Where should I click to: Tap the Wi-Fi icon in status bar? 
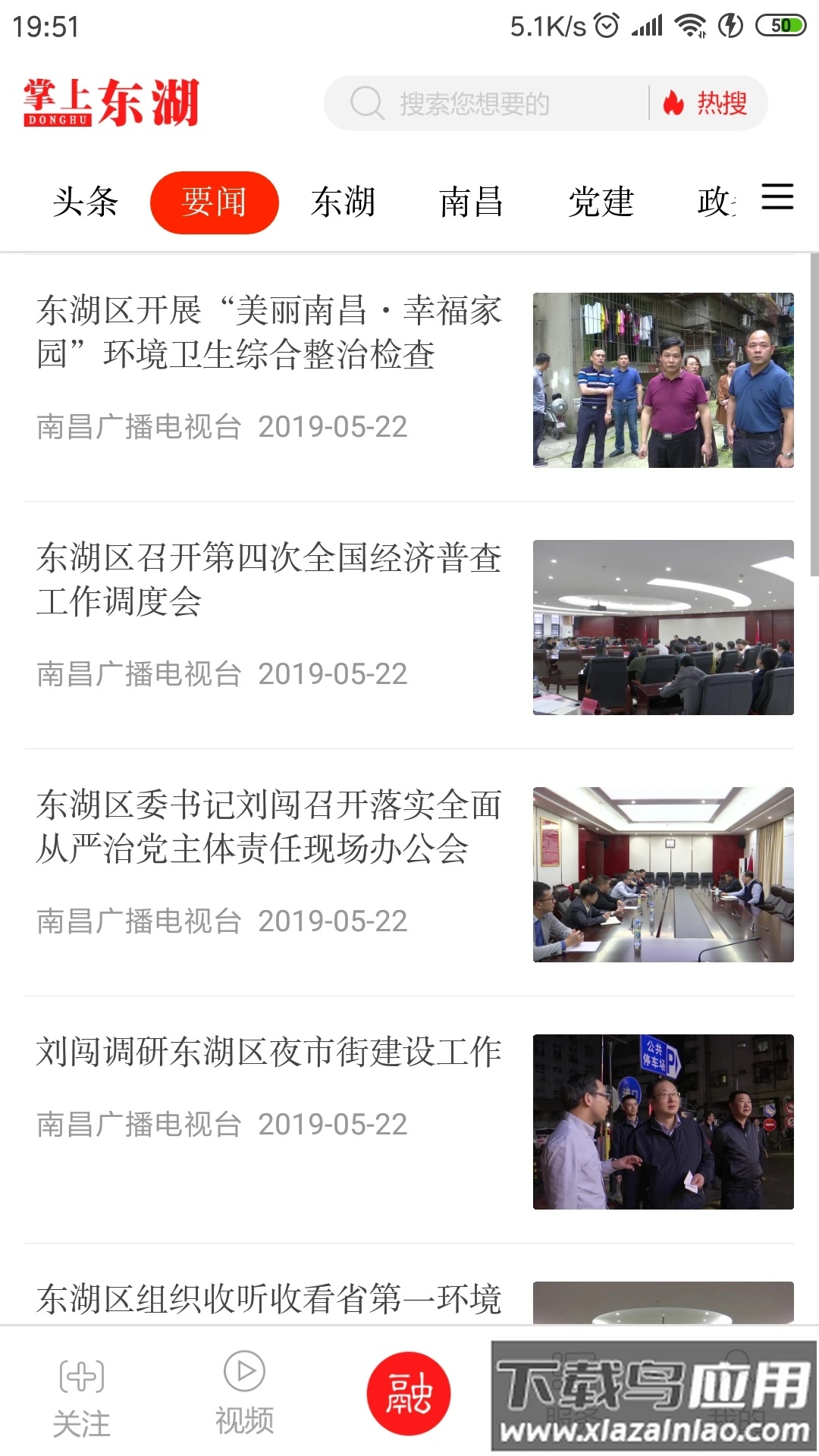coord(691,24)
